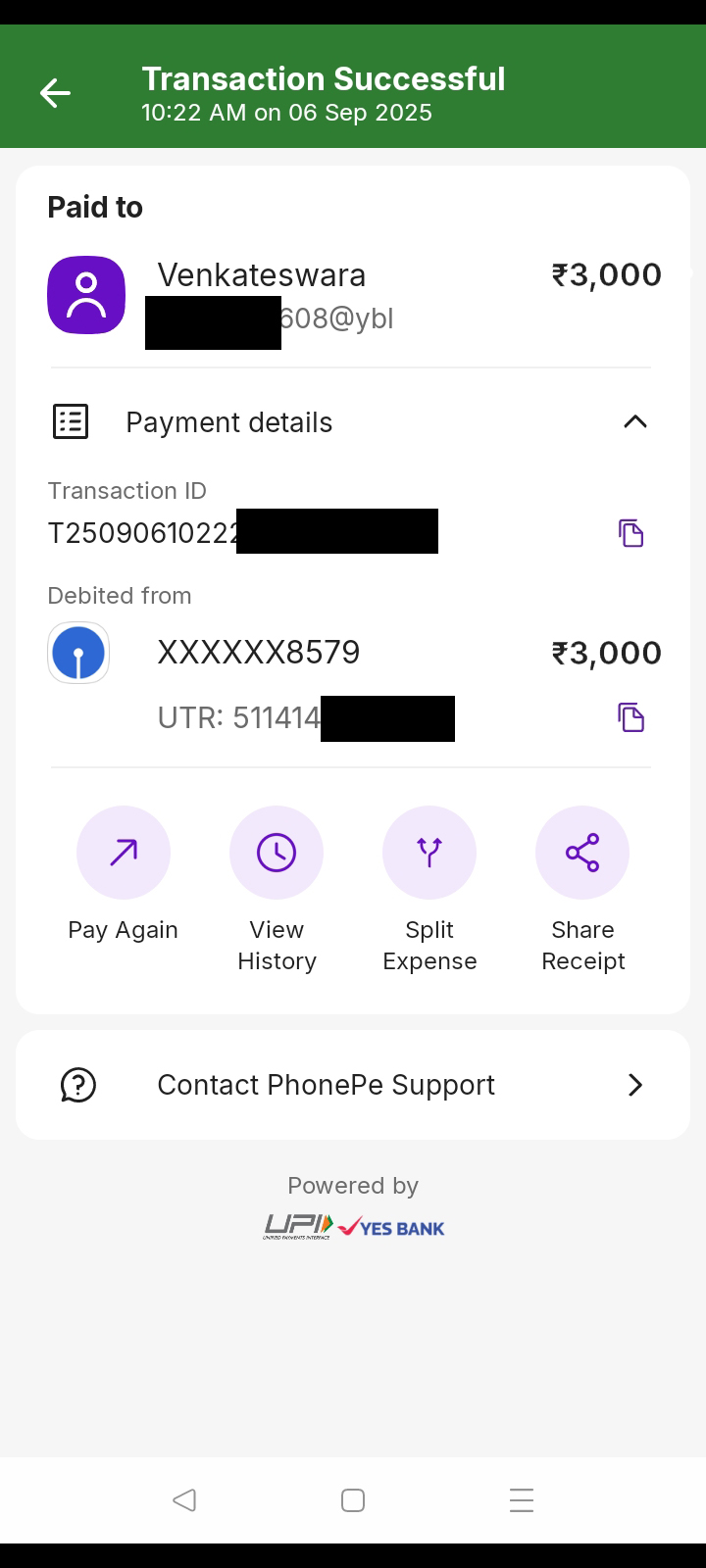Select Split Expense
This screenshot has height=1568, width=706.
click(x=429, y=853)
